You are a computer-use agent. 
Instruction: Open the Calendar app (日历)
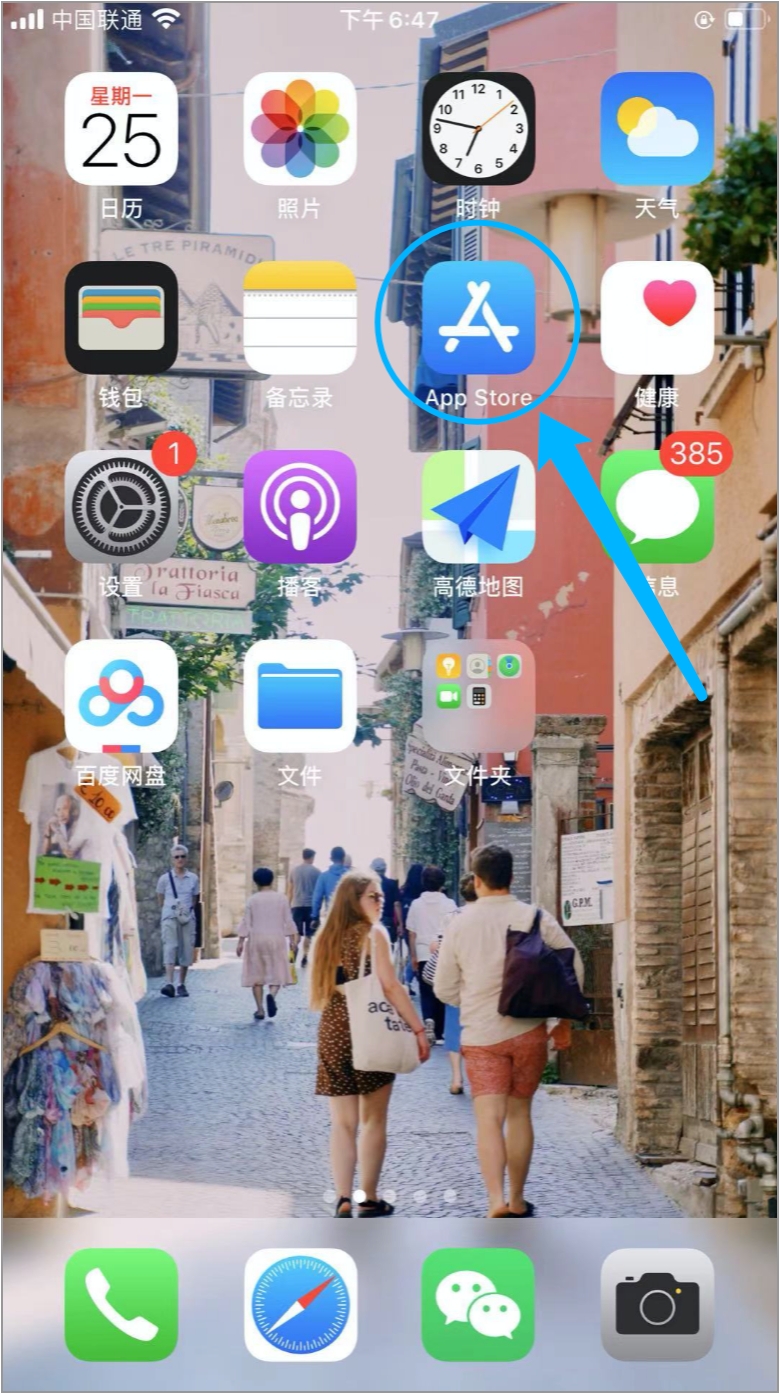(121, 129)
